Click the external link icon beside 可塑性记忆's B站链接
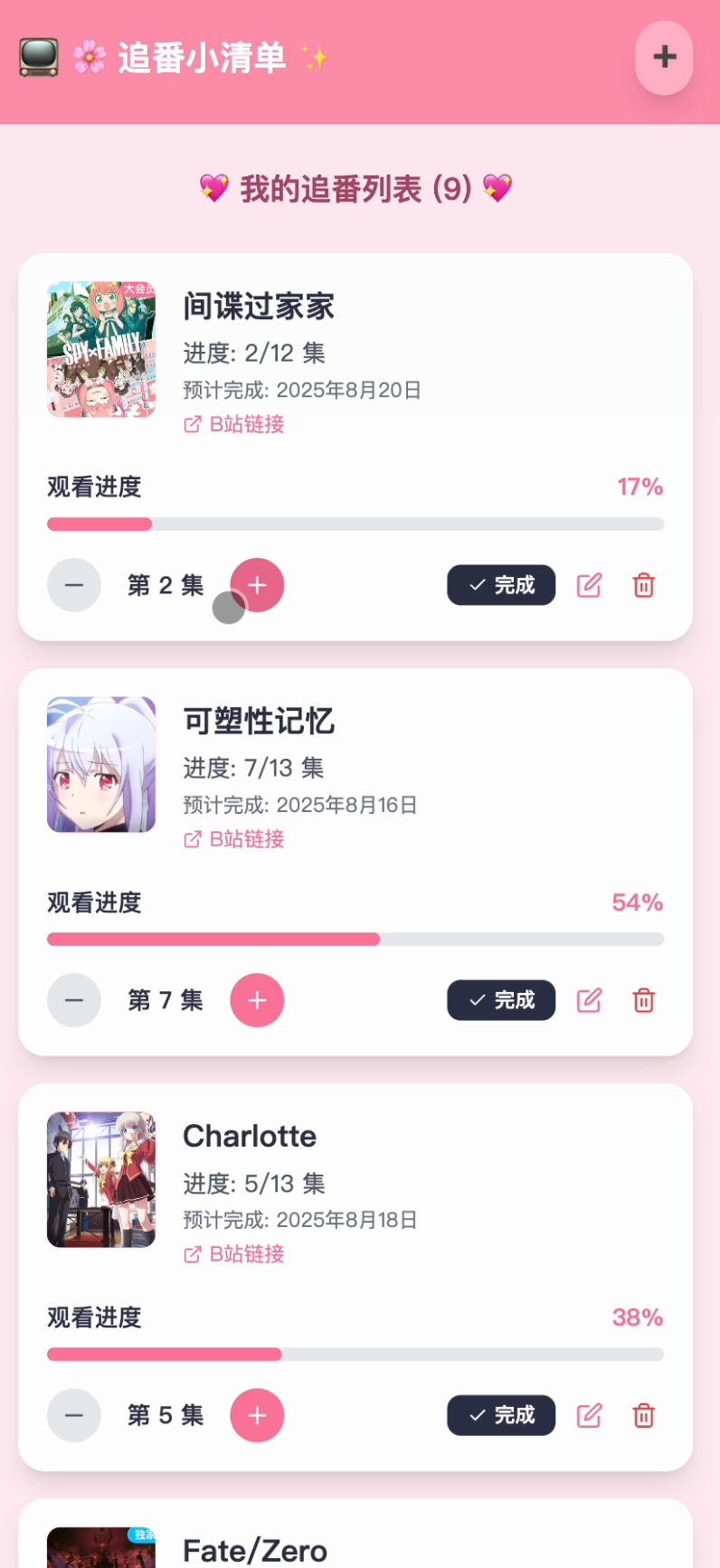This screenshot has width=720, height=1568. point(191,839)
